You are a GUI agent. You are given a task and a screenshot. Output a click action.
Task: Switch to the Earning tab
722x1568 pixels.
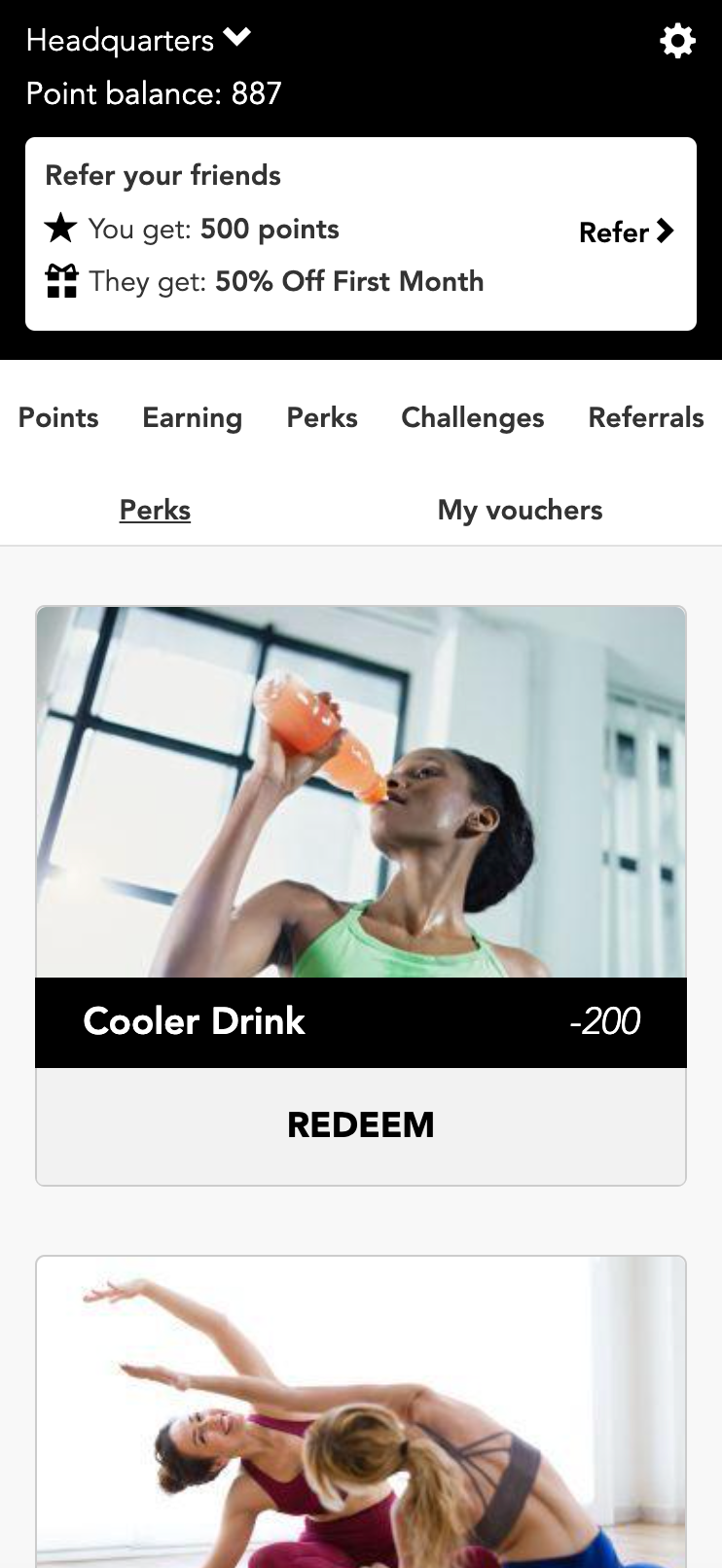click(192, 417)
